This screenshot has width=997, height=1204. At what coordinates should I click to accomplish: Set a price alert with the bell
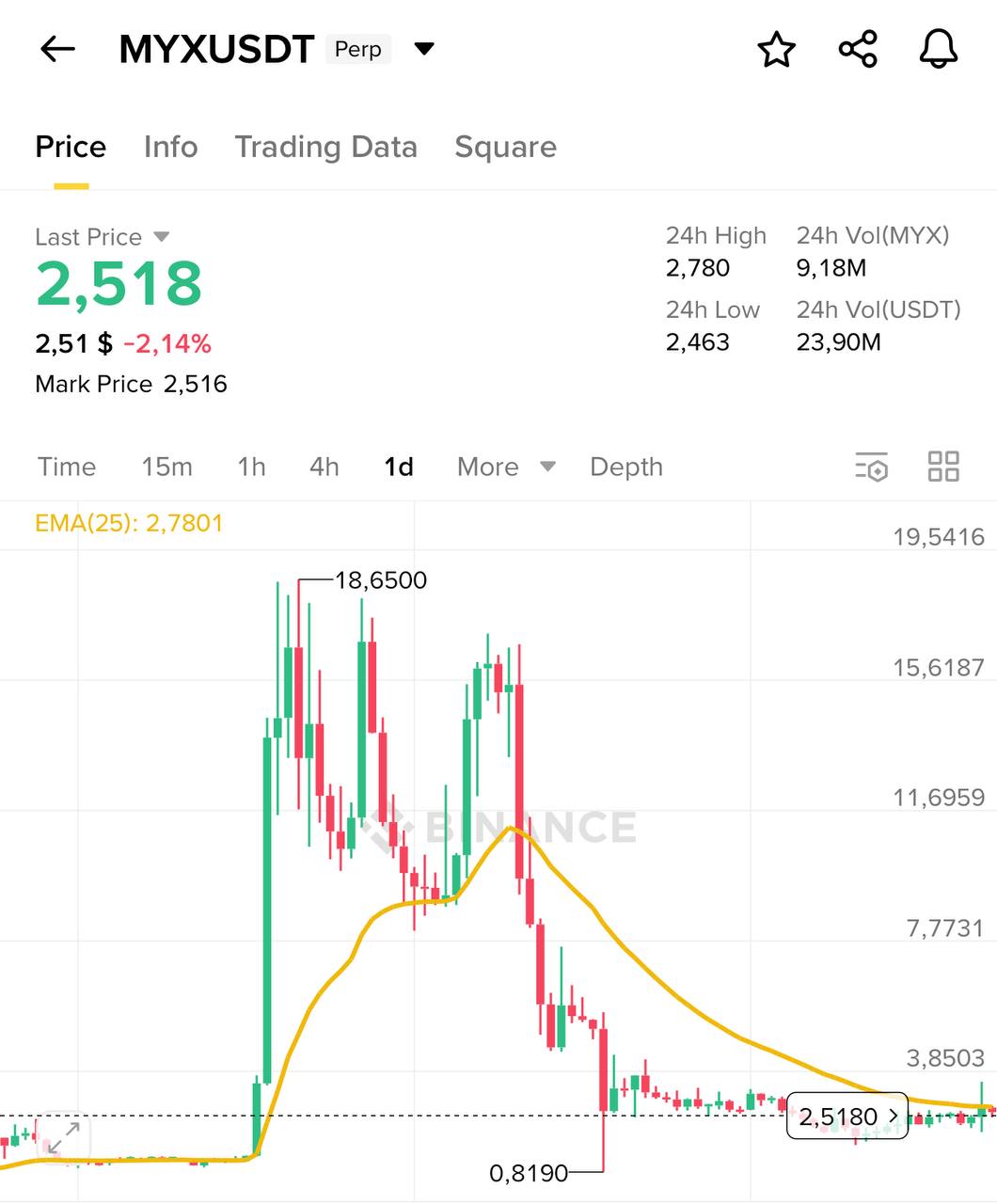(x=938, y=49)
